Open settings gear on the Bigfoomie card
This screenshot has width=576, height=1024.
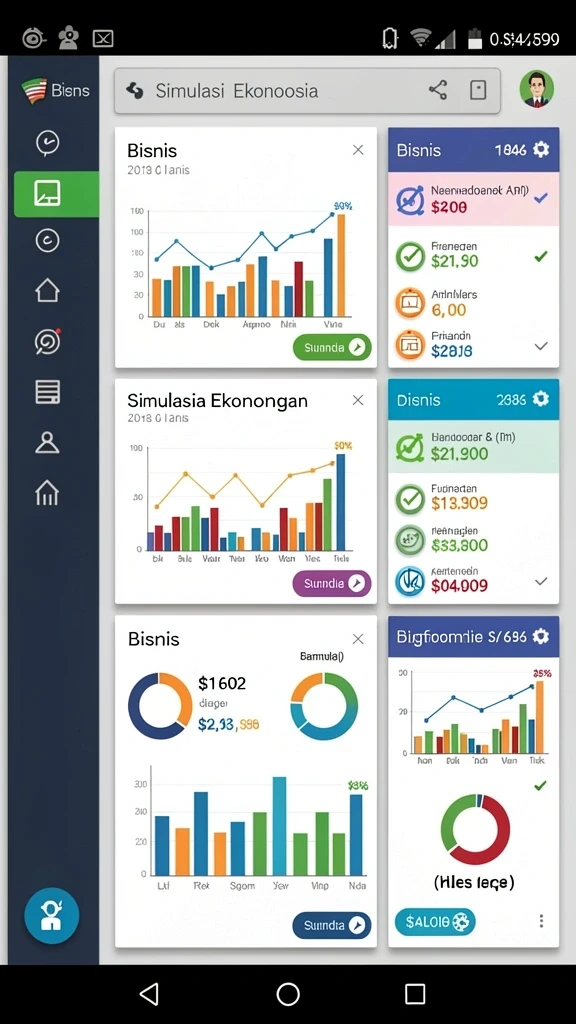[541, 637]
